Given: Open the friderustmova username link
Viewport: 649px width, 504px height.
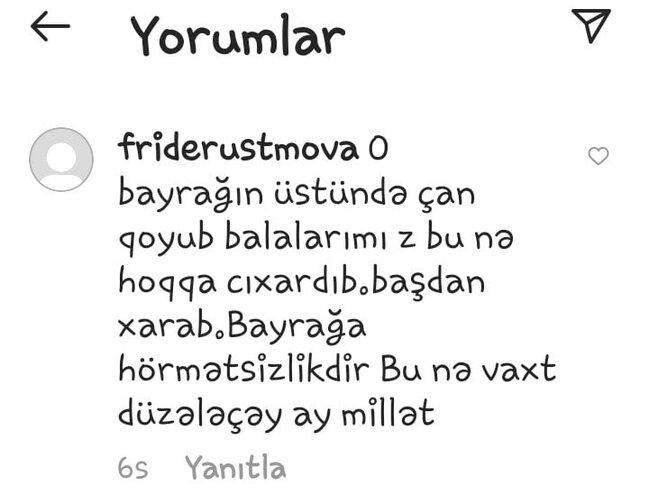Looking at the screenshot, I should point(238,148).
